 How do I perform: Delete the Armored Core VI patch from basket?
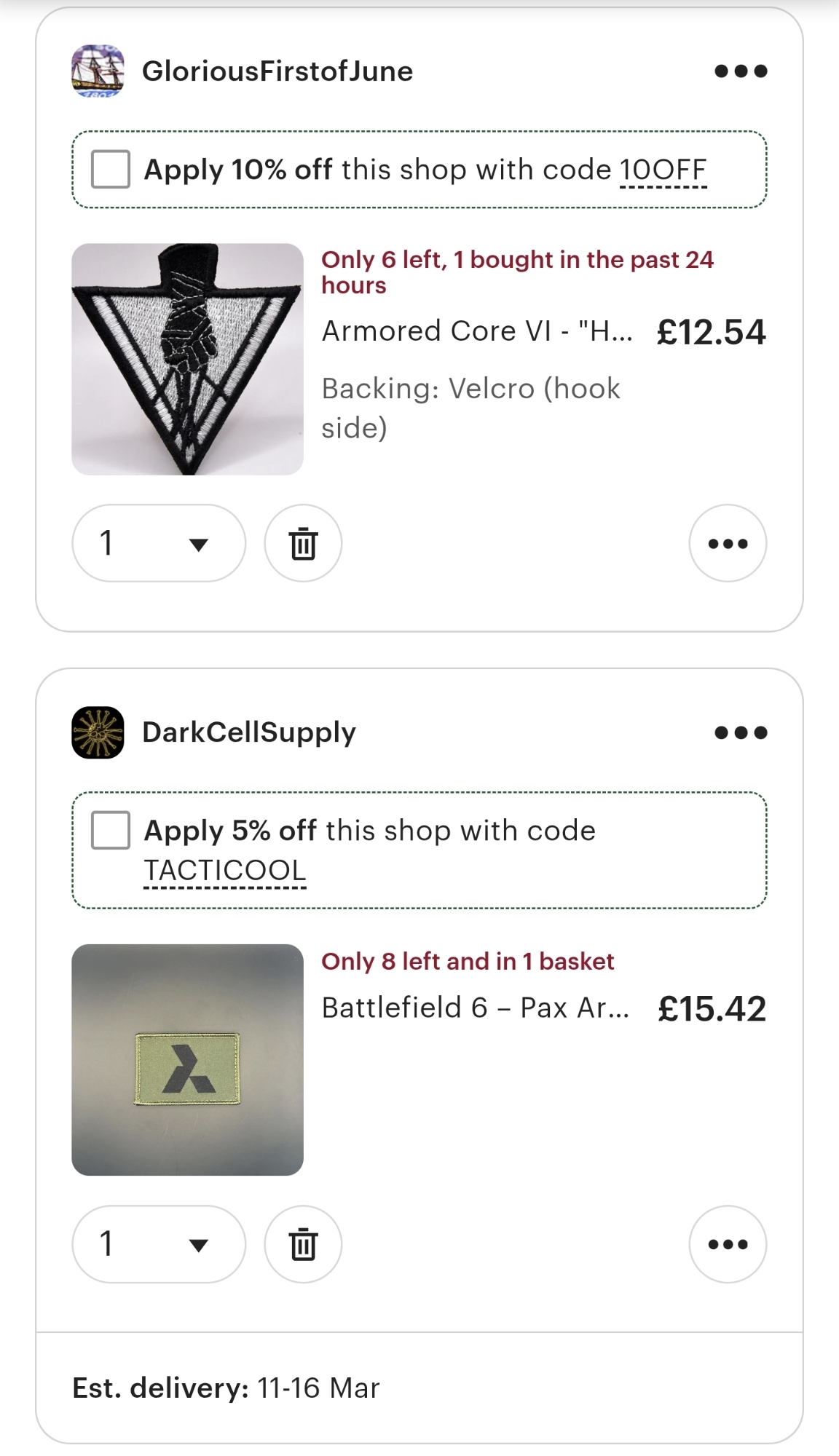[303, 543]
